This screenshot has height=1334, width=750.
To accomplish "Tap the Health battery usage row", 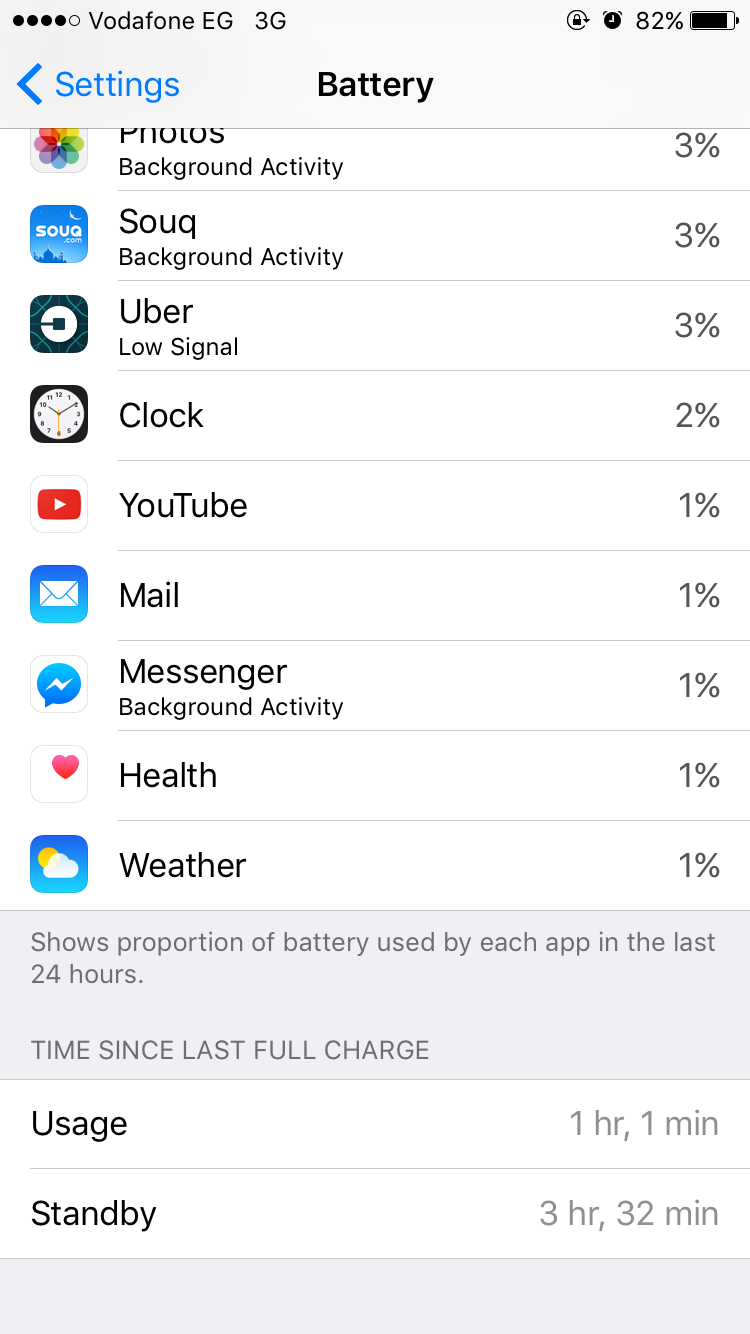I will click(x=375, y=776).
